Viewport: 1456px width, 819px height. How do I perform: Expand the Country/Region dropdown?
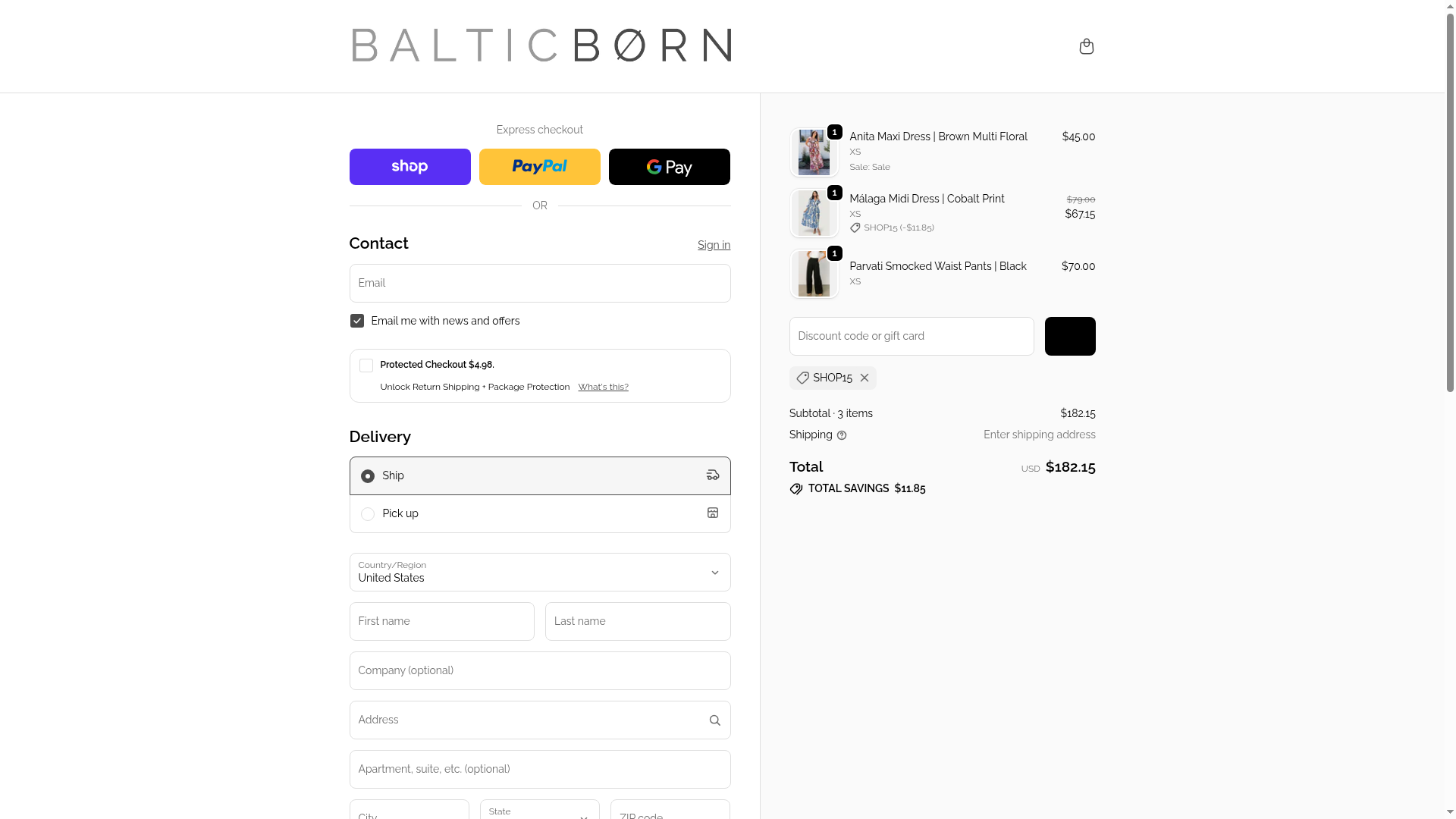[x=539, y=573]
